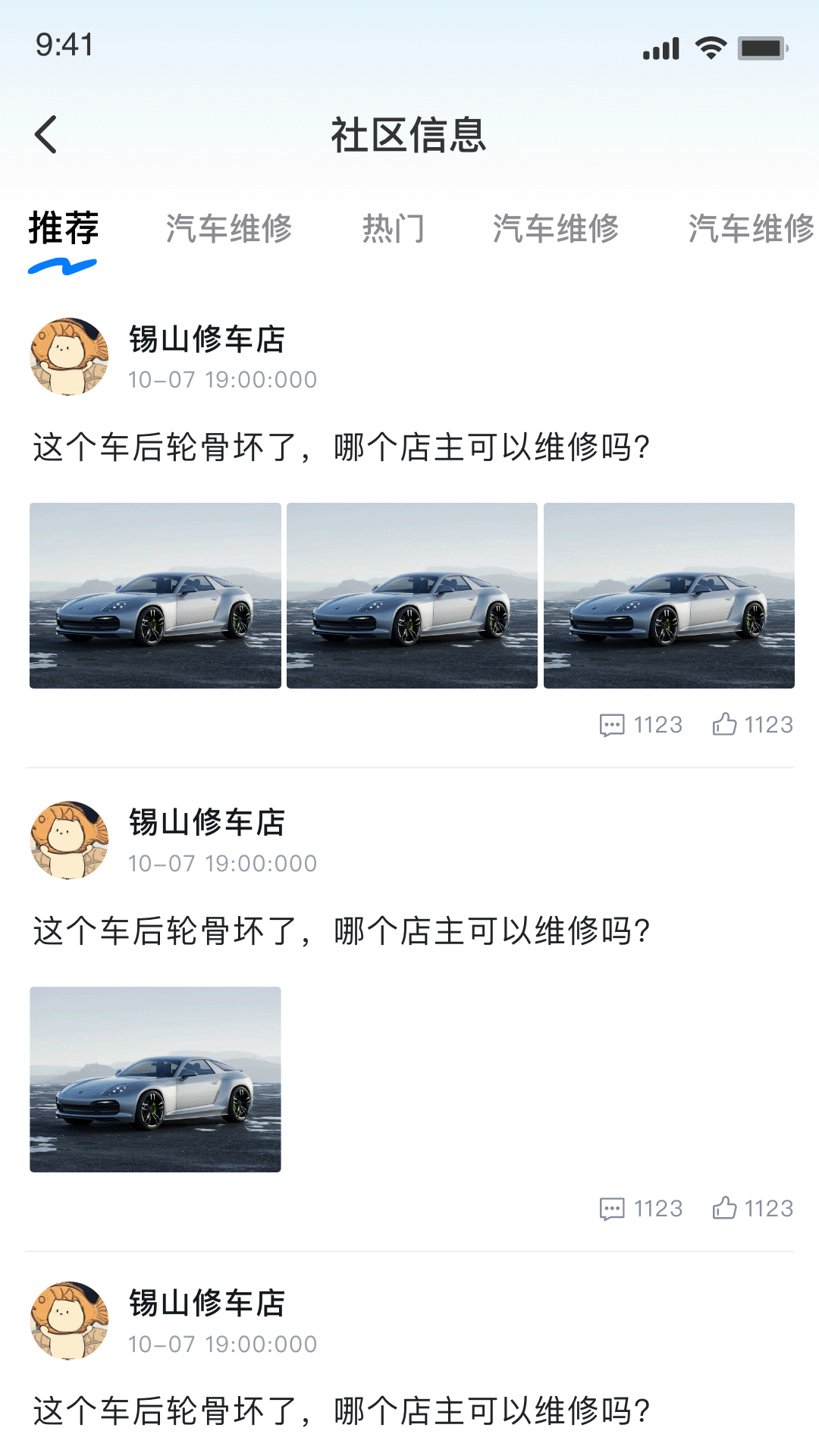Tap the thumbs-up icon on the second post
The width and height of the screenshot is (819, 1456).
coord(726,1208)
